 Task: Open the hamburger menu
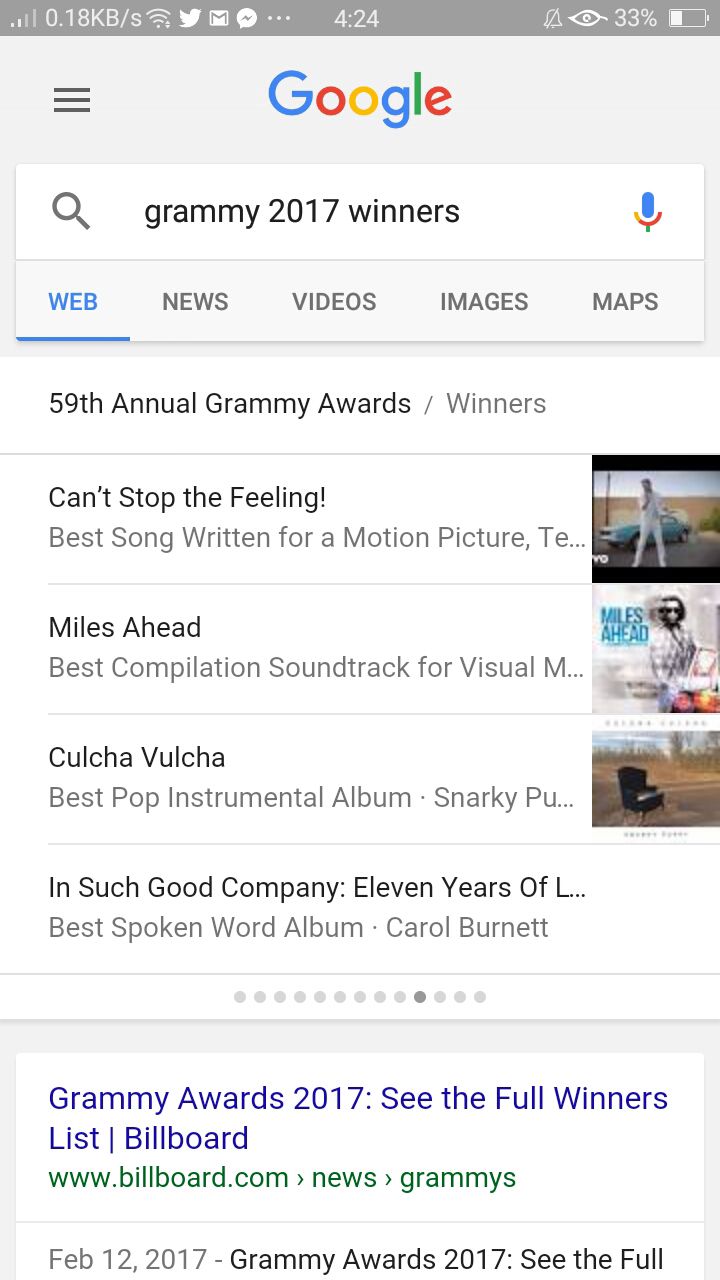pyautogui.click(x=72, y=100)
